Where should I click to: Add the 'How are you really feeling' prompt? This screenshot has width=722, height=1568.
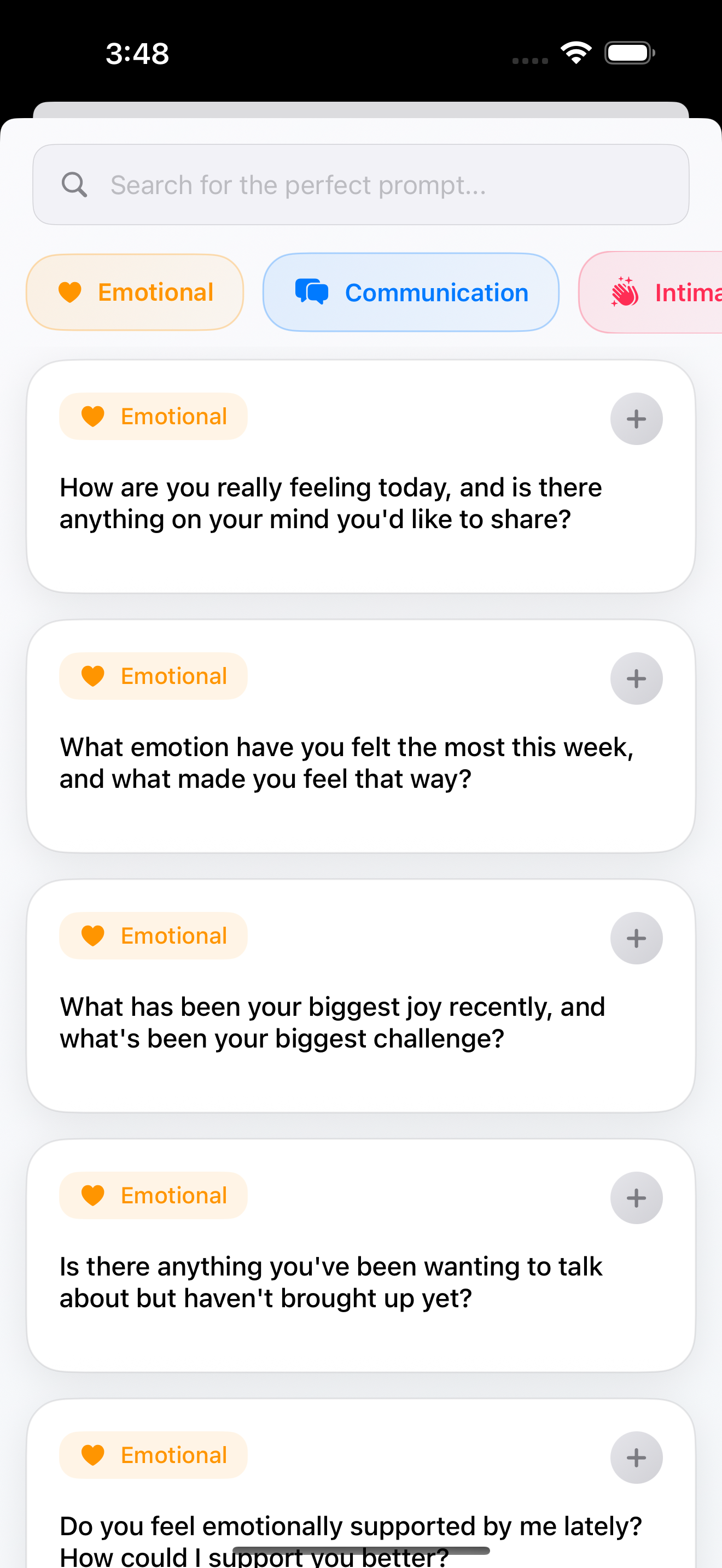coord(636,419)
